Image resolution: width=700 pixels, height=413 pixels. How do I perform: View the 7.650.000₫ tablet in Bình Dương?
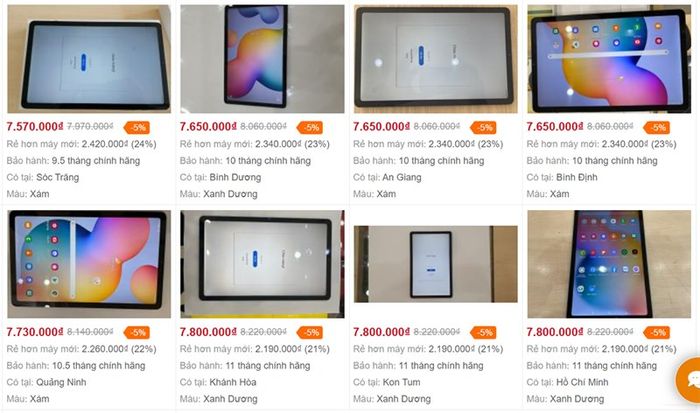(262, 60)
